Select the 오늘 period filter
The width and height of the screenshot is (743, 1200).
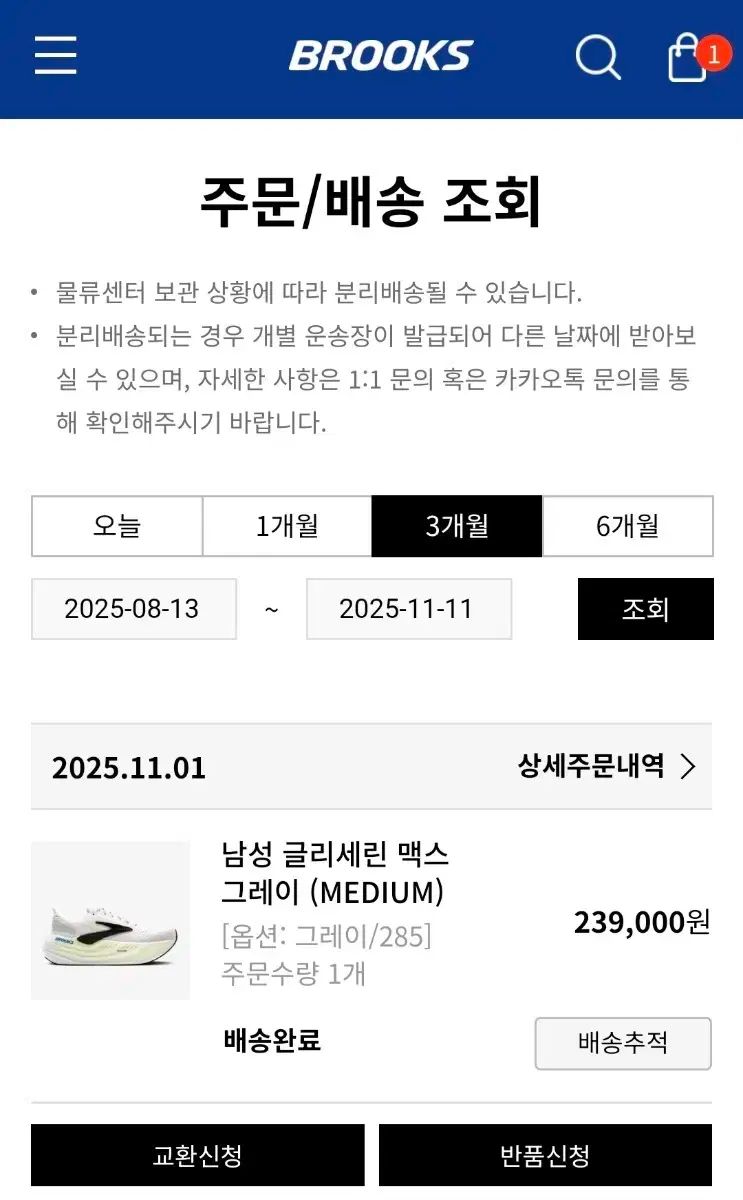point(117,526)
